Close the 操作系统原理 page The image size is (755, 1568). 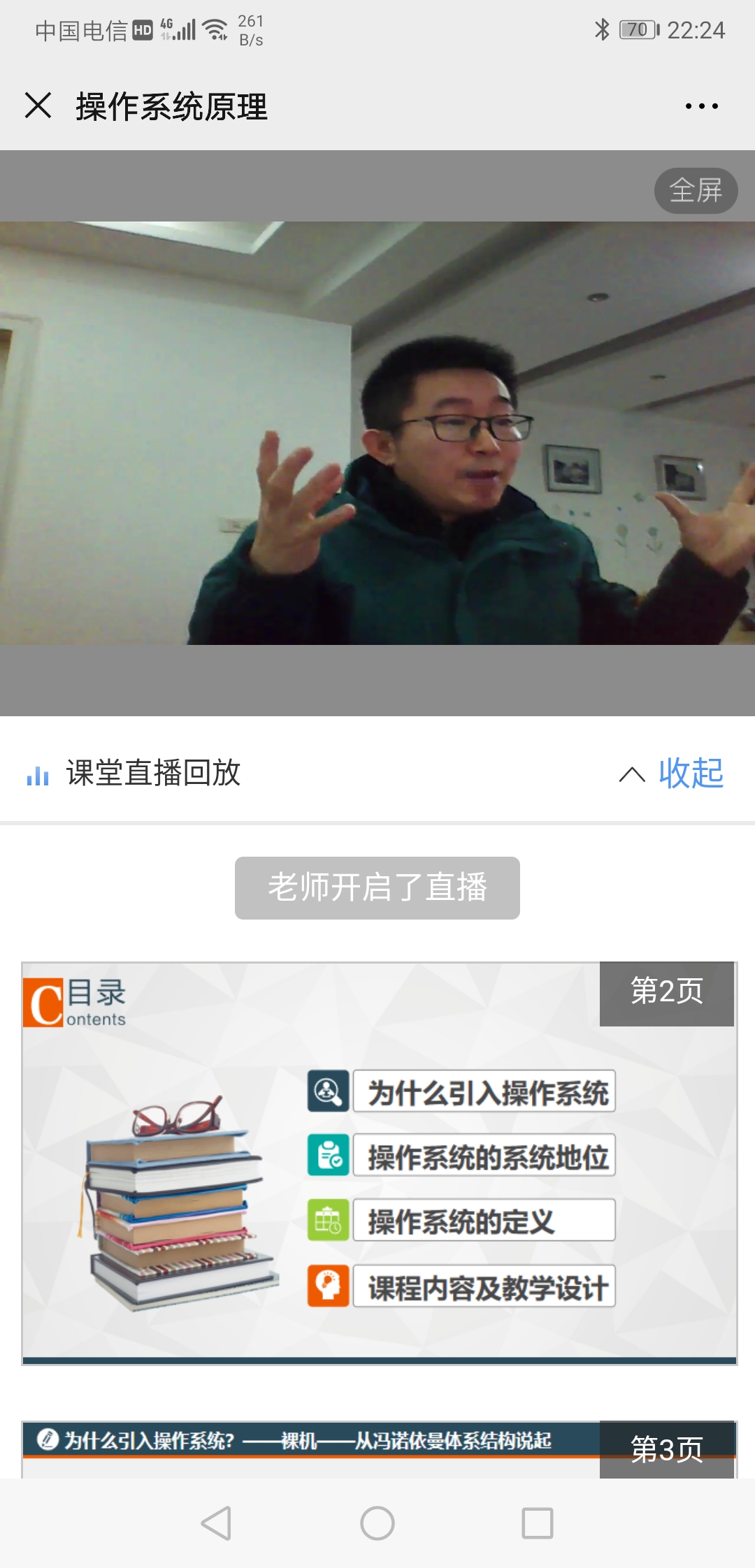coord(38,106)
